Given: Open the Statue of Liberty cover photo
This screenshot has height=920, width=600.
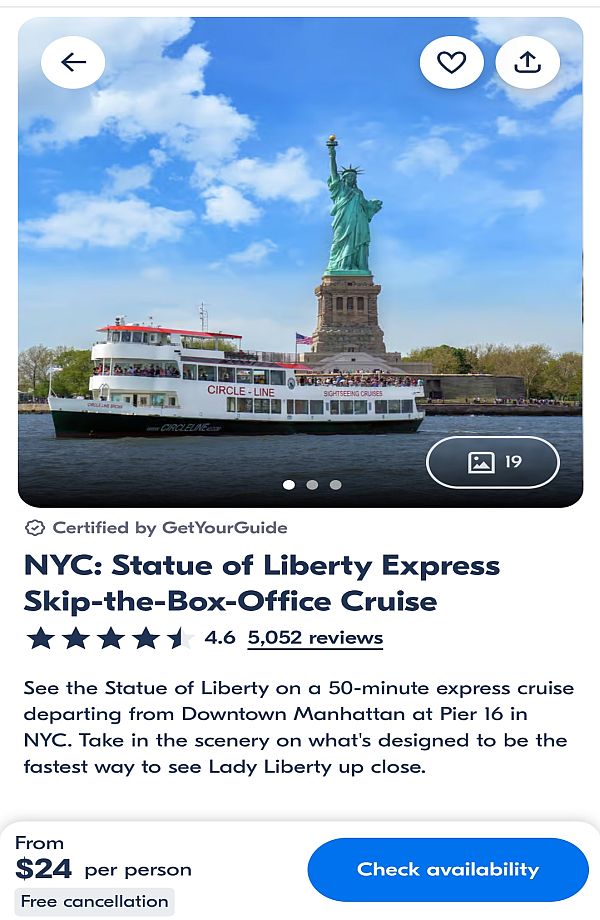Looking at the screenshot, I should click(300, 262).
